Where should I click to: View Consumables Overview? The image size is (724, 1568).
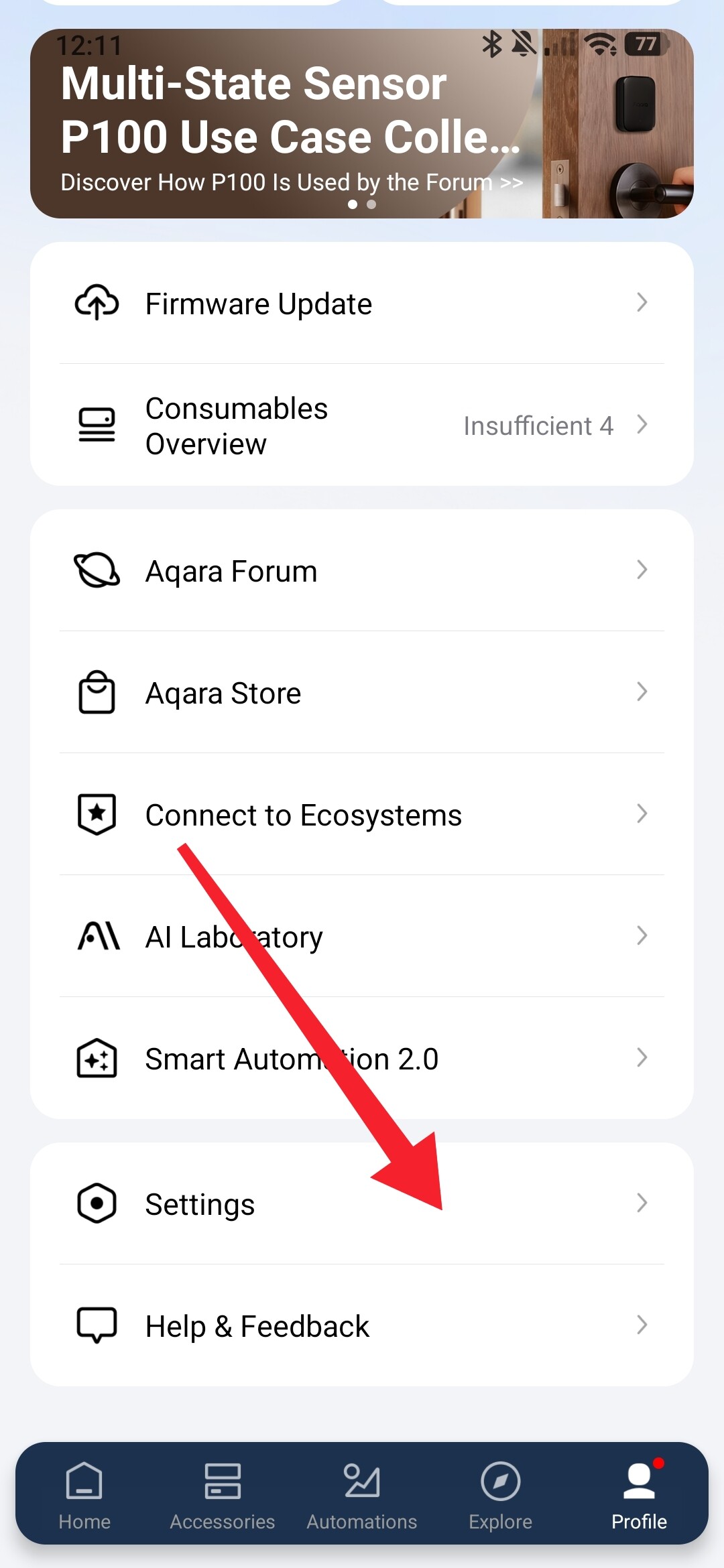pyautogui.click(x=362, y=426)
